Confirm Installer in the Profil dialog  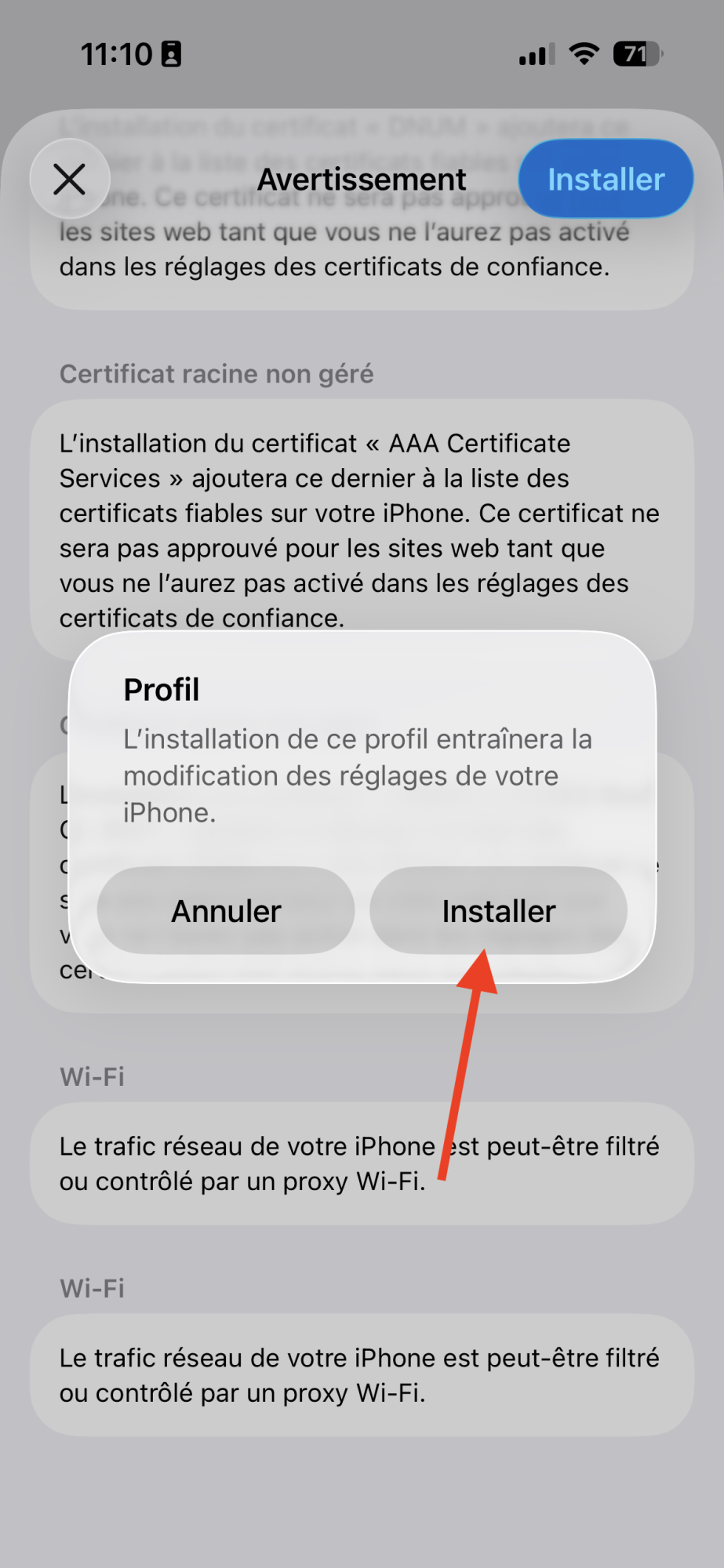(x=498, y=911)
